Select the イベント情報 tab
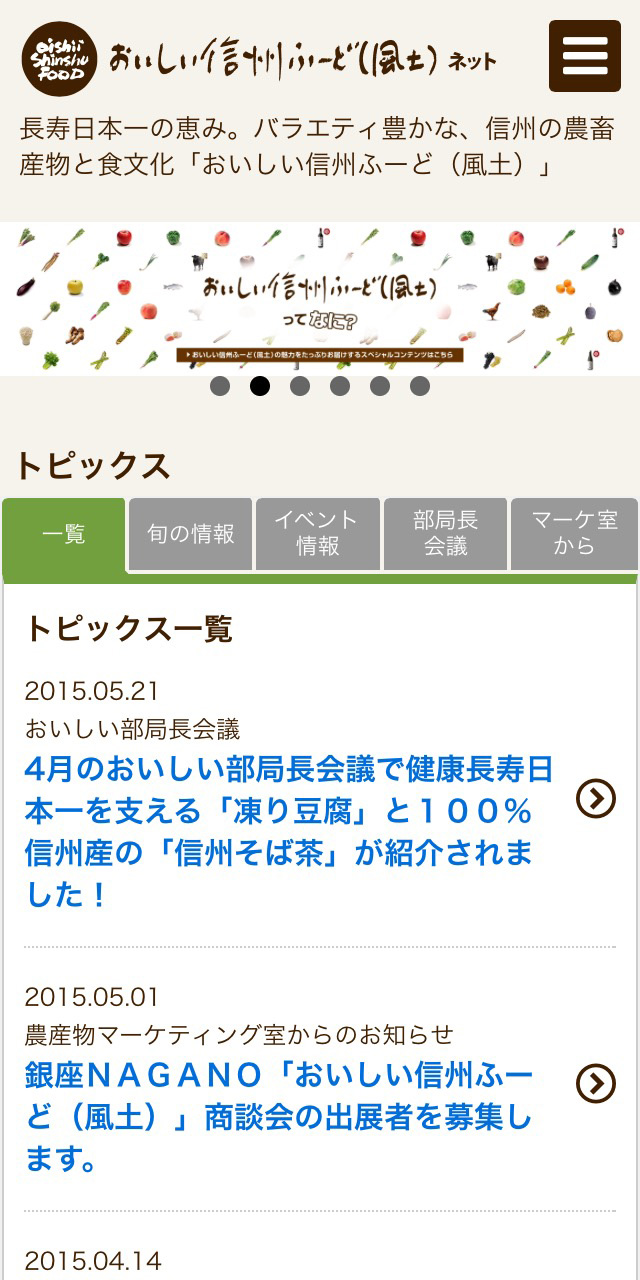 (317, 534)
